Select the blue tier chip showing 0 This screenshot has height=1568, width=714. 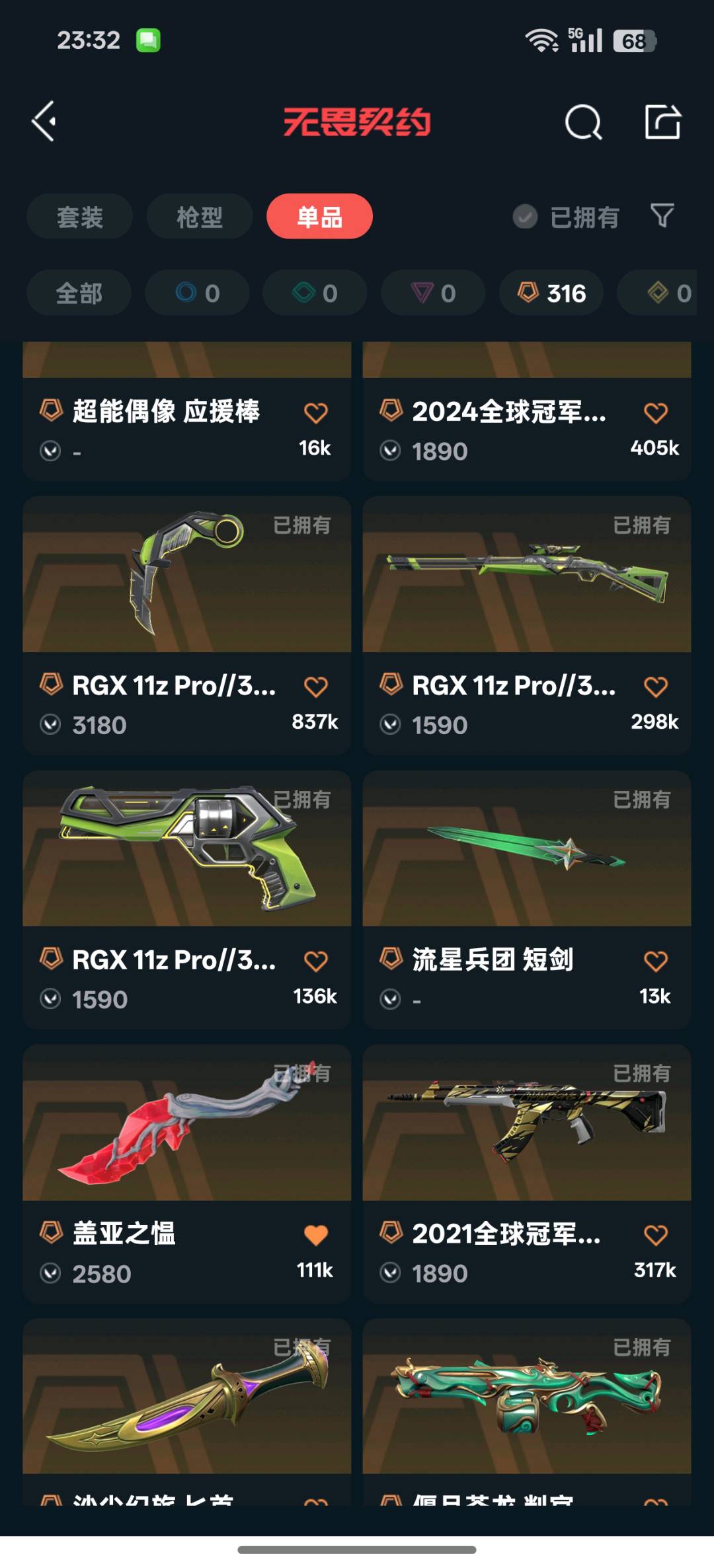(197, 293)
